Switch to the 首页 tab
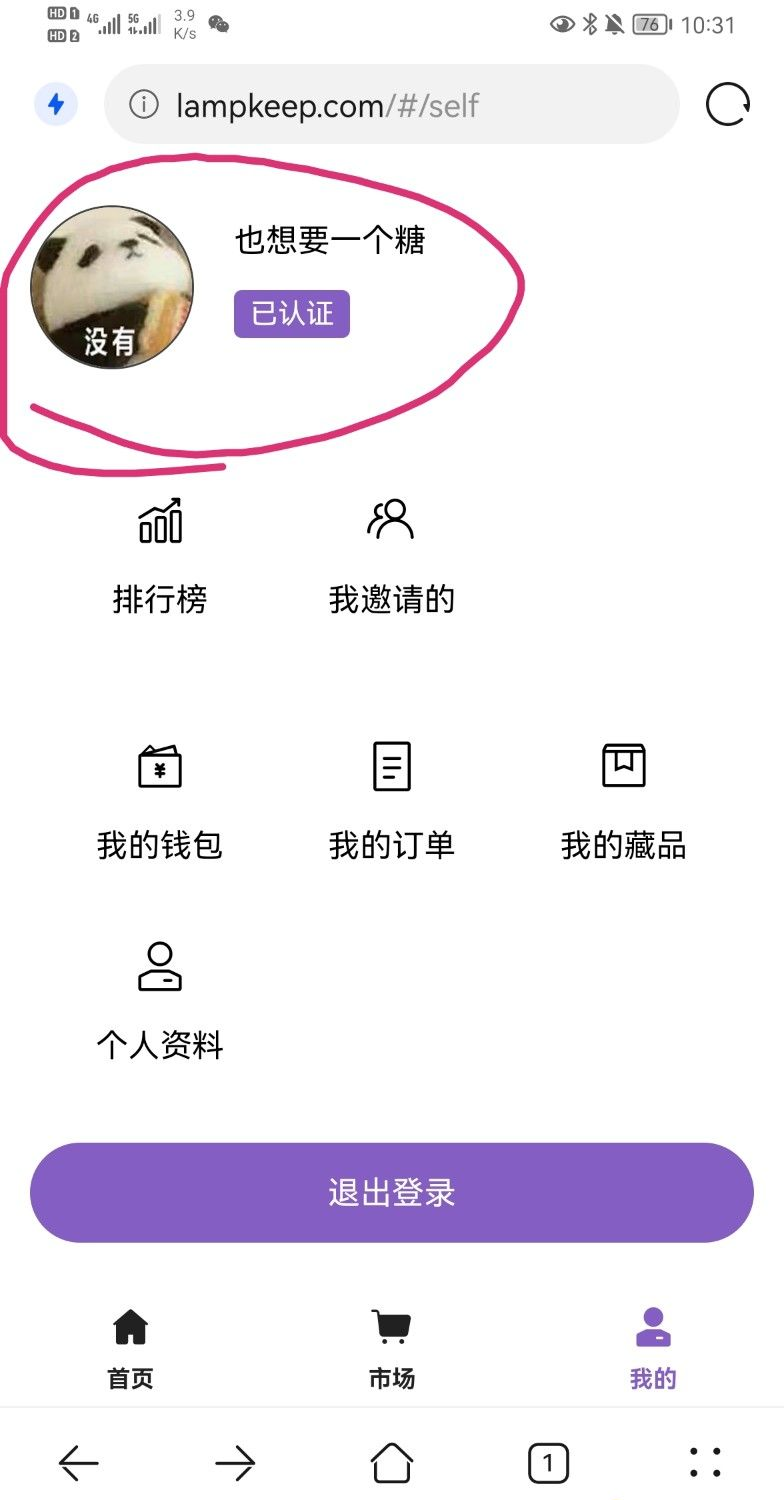 [131, 1349]
